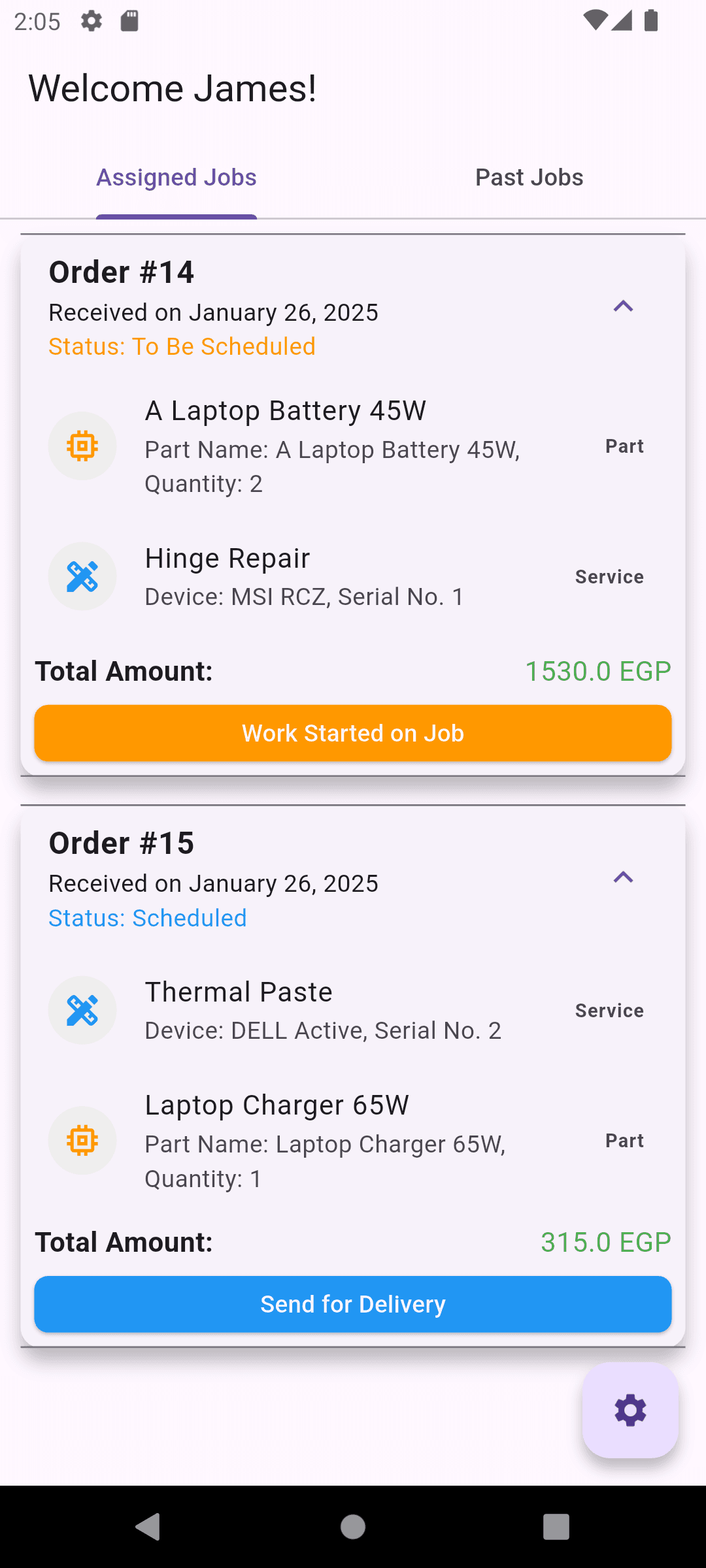Click the SD card icon in the status bar
This screenshot has height=1568, width=706.
point(128,21)
